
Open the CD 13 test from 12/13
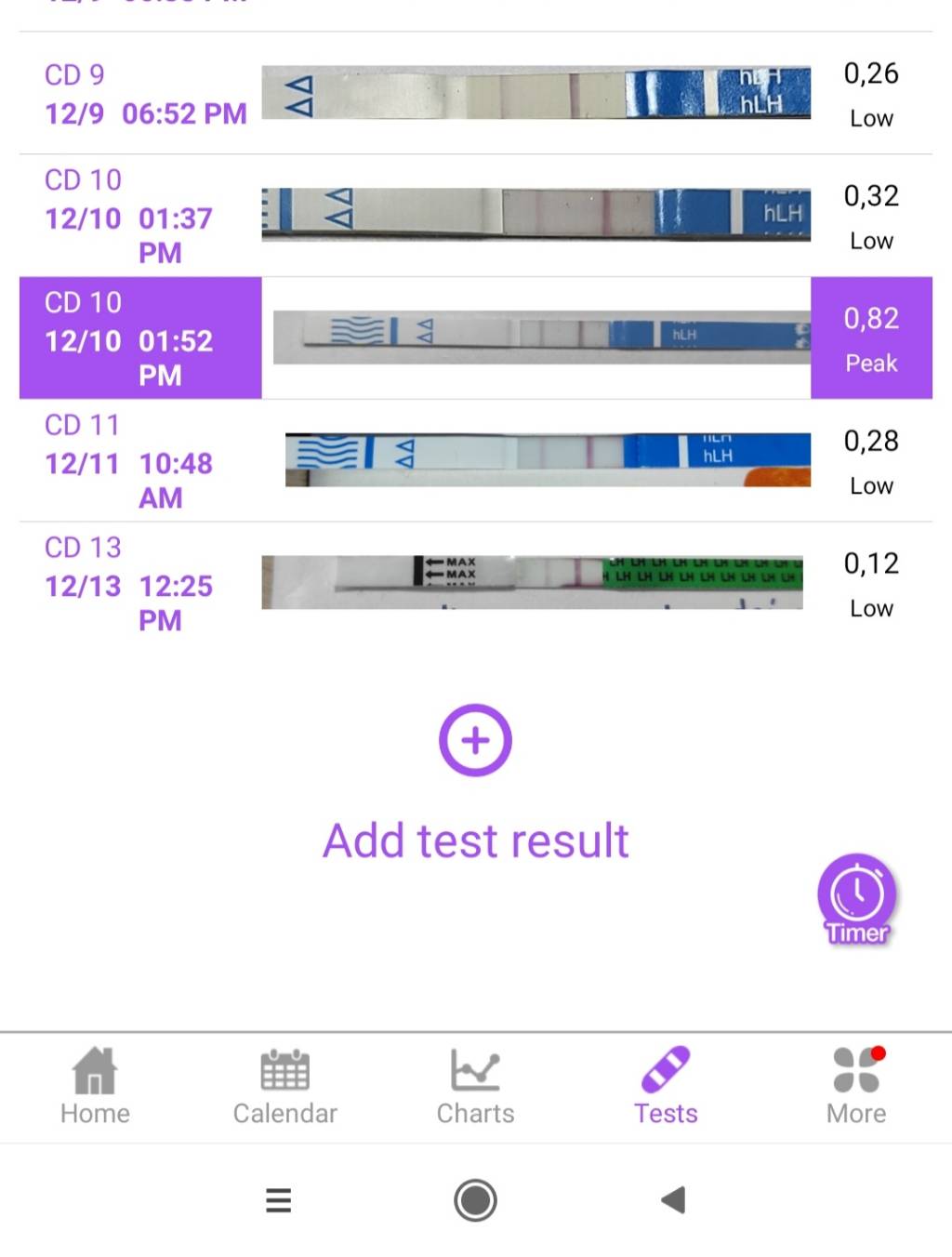(x=475, y=583)
